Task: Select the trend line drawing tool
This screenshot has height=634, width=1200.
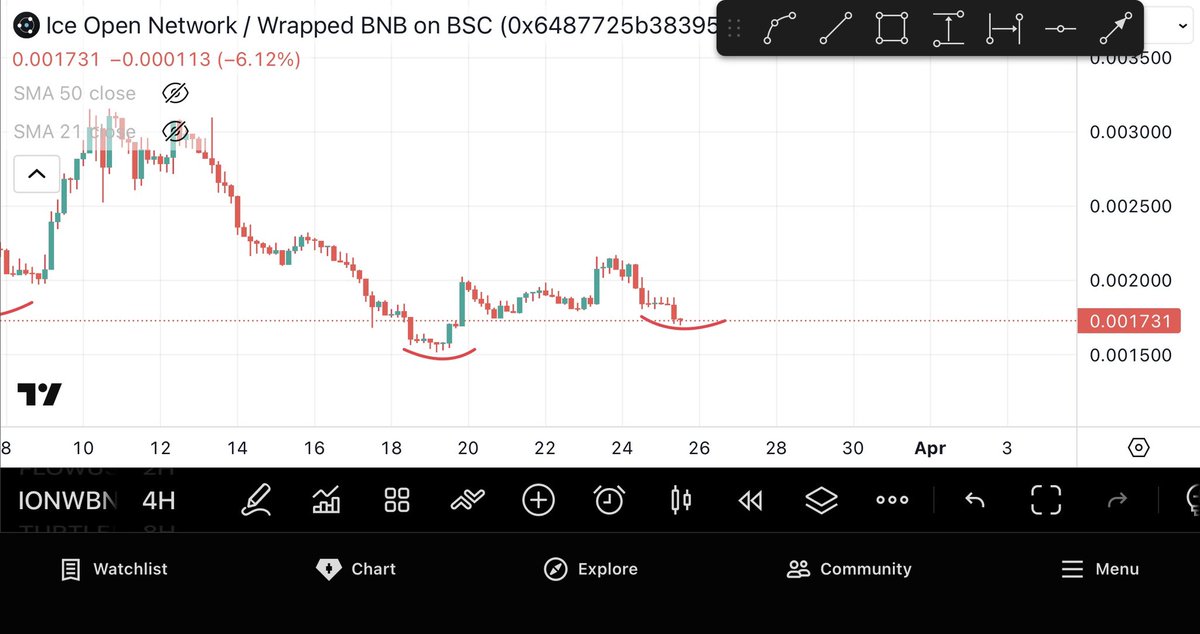Action: (x=835, y=28)
